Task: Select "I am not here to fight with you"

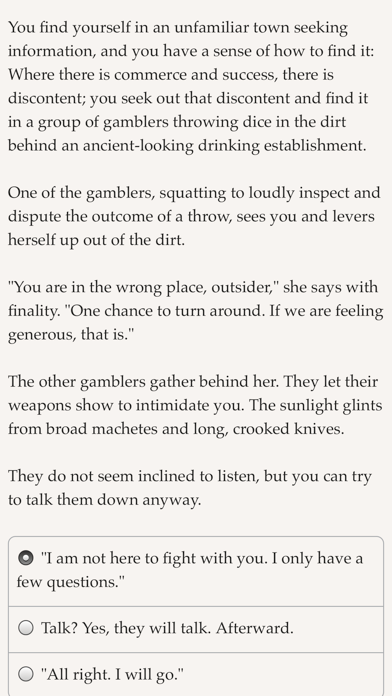Action: [x=196, y=571]
